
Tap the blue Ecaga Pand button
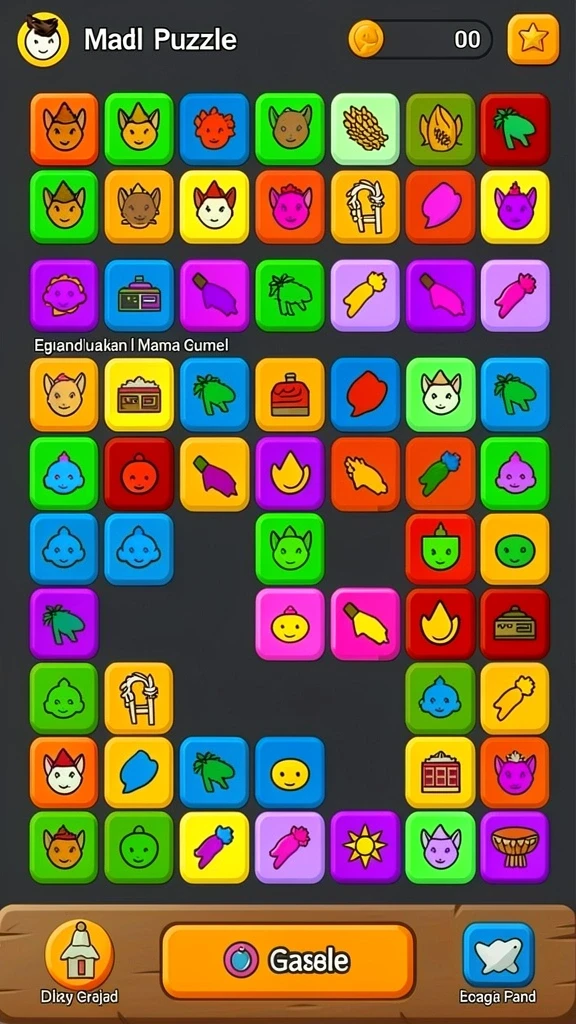click(498, 953)
